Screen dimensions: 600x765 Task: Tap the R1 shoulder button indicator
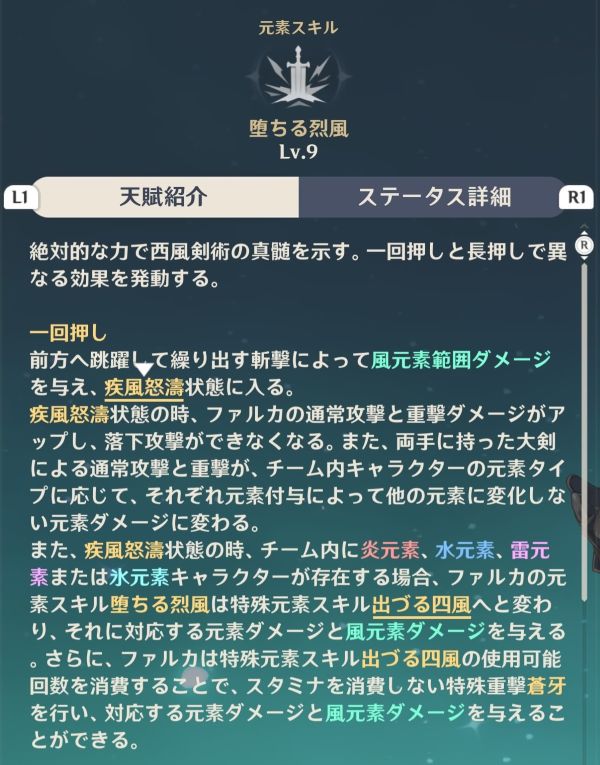tap(578, 198)
